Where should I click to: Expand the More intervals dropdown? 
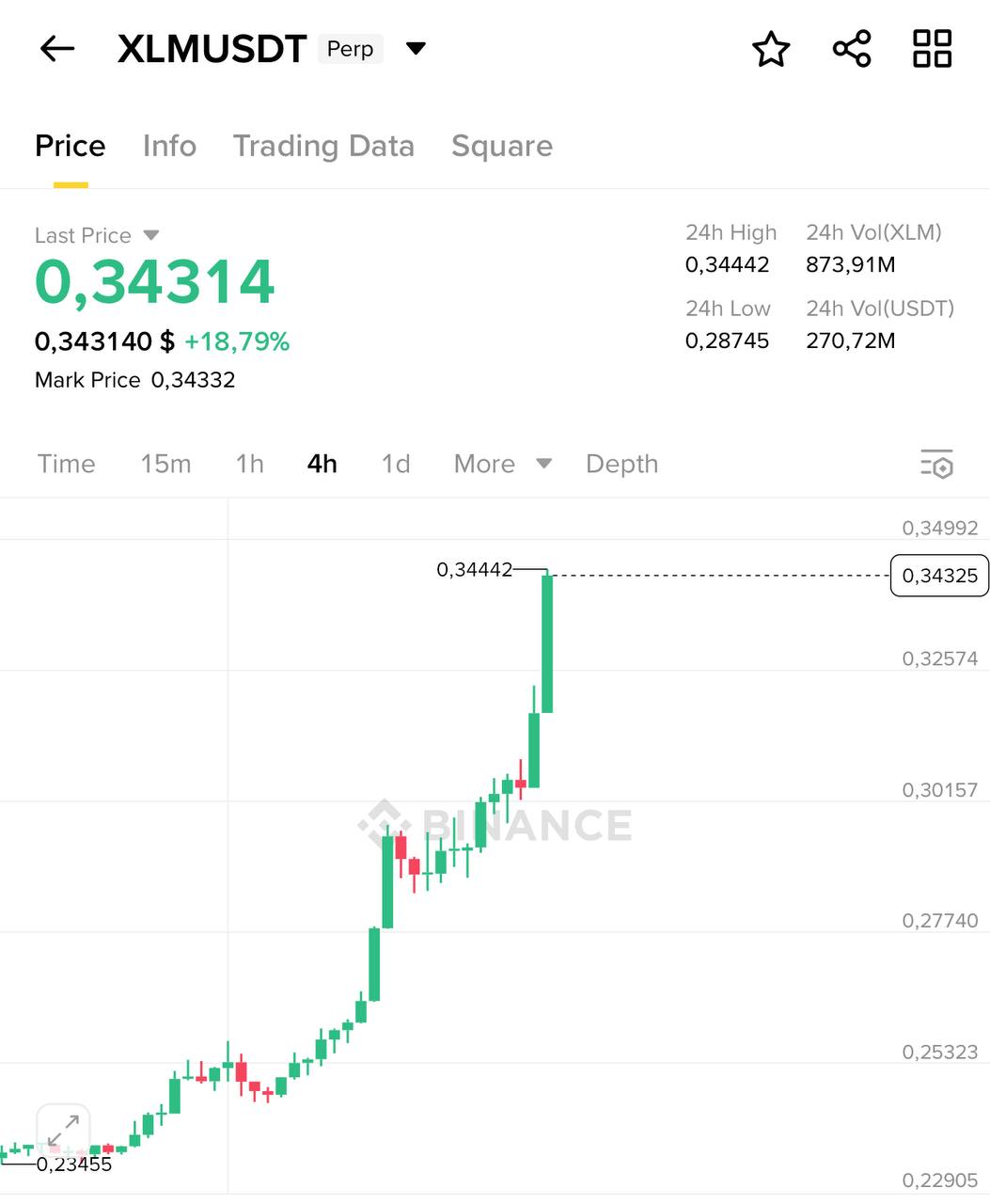tap(502, 464)
